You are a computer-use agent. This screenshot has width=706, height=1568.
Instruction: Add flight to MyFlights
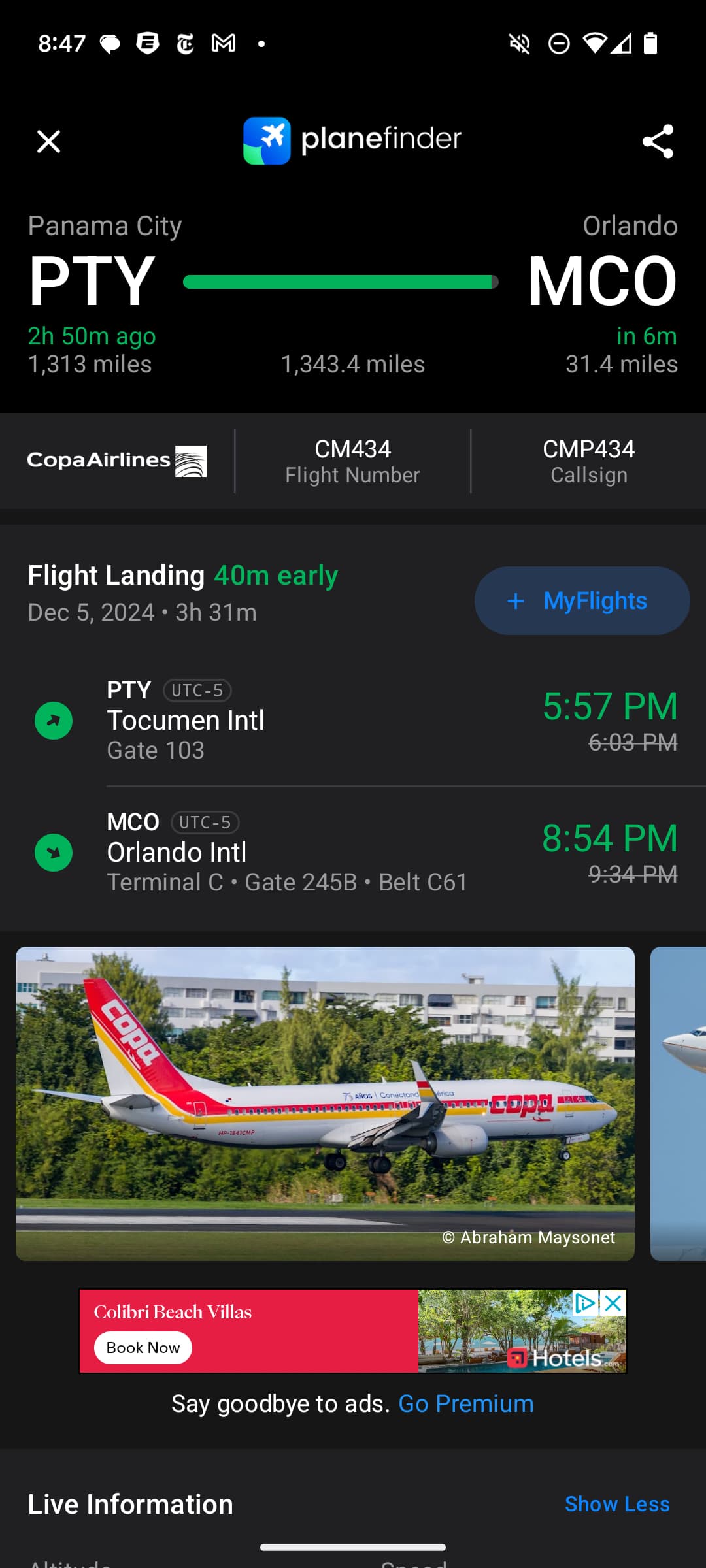pyautogui.click(x=582, y=600)
